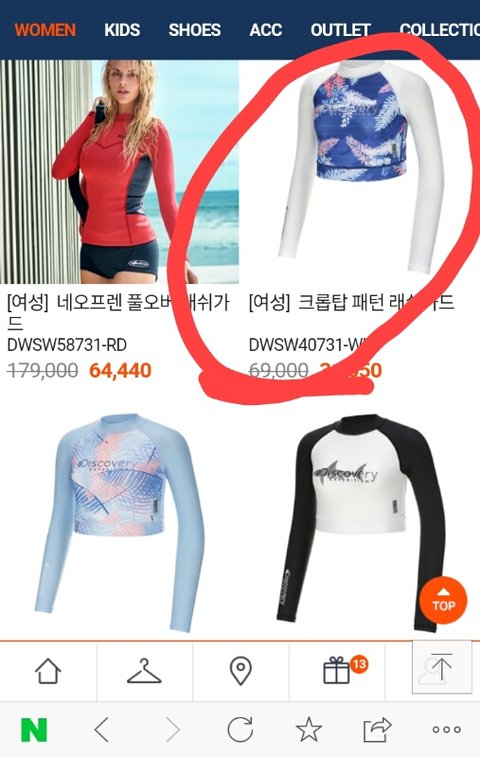Open the red neoprene pullover rashguard DWSW58731-RD
Image resolution: width=480 pixels, height=757 pixels.
coord(119,172)
